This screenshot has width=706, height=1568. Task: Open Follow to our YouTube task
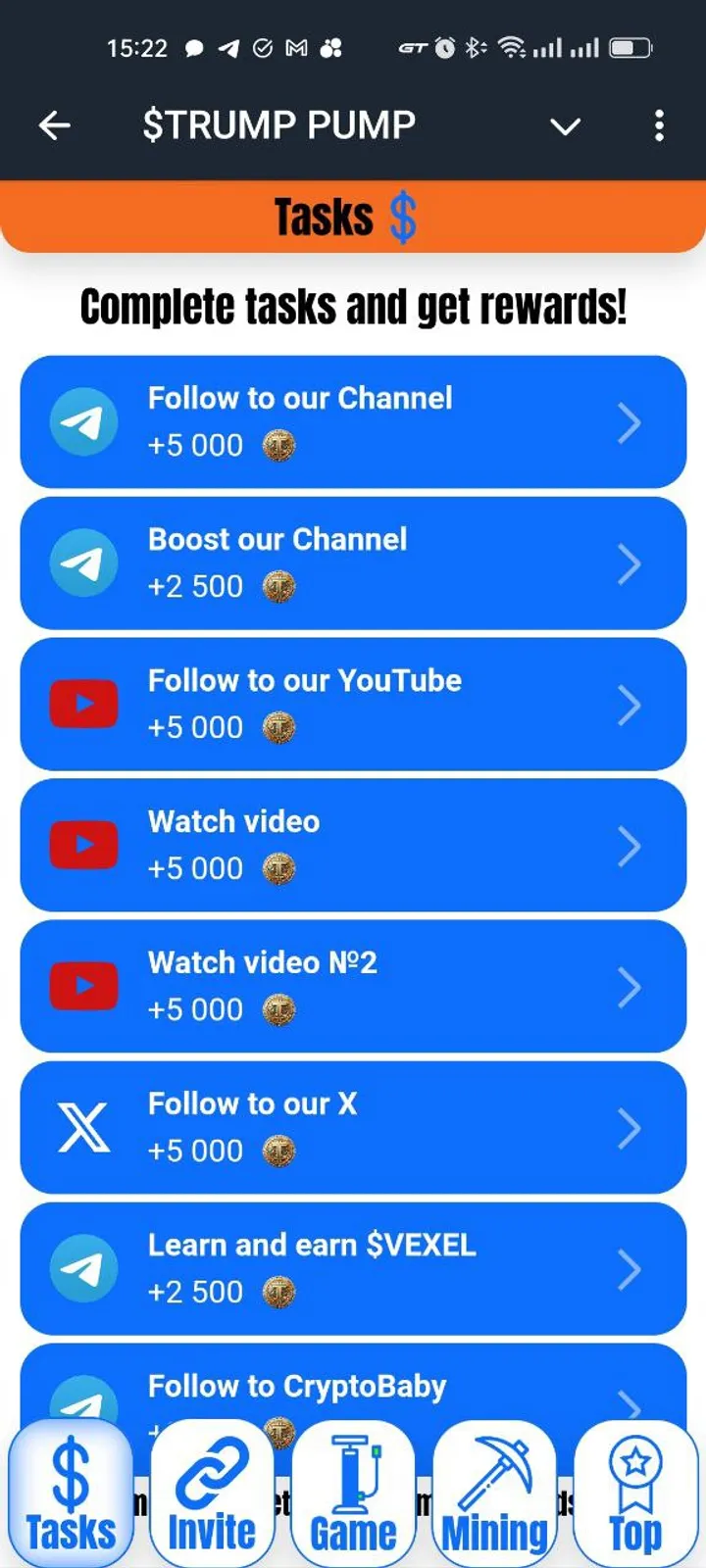tap(353, 704)
